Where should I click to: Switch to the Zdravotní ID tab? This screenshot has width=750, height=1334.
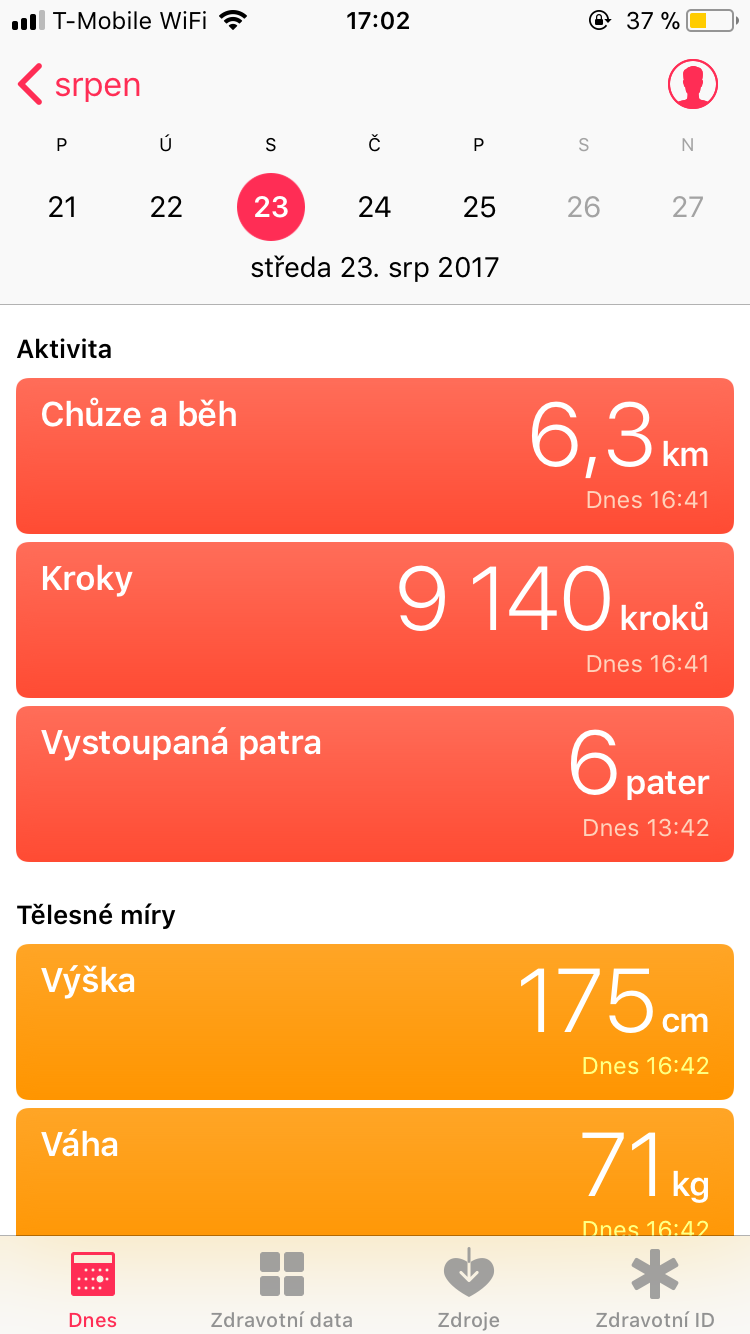[x=655, y=1288]
